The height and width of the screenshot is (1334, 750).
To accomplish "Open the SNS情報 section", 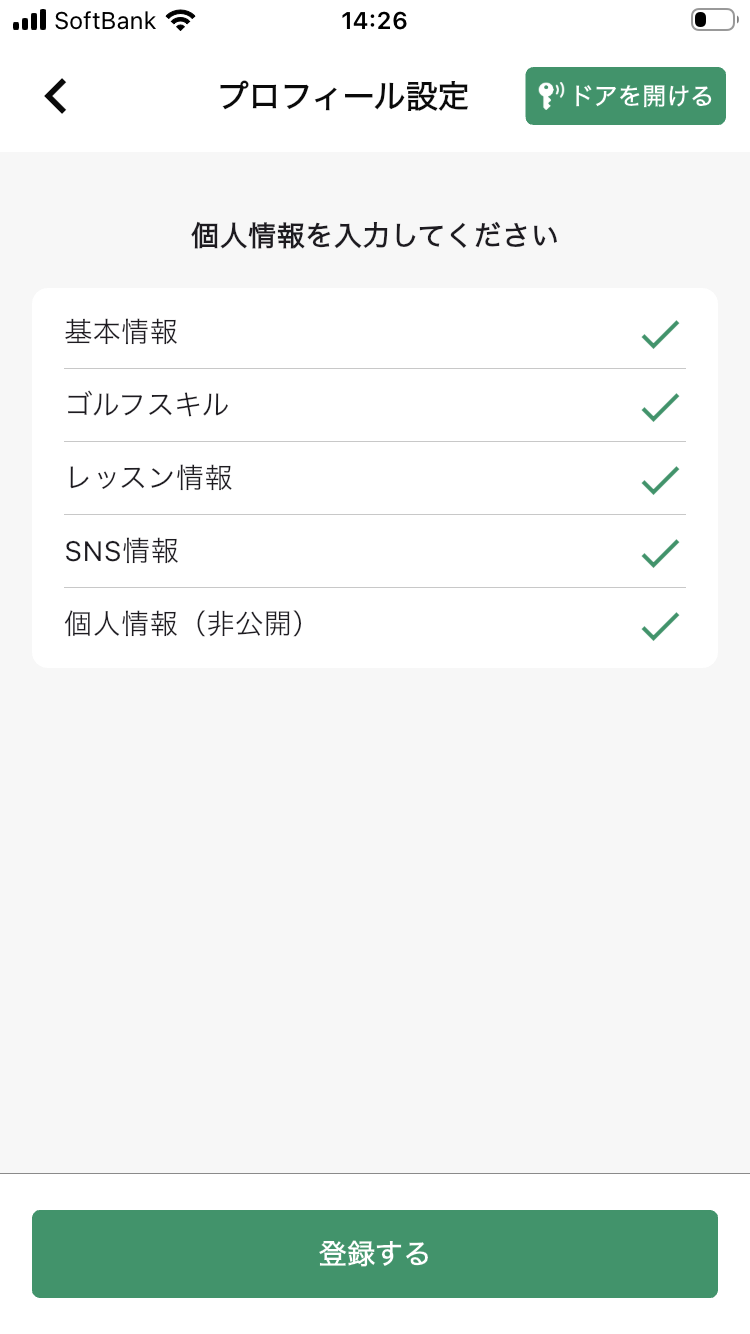I will click(374, 551).
